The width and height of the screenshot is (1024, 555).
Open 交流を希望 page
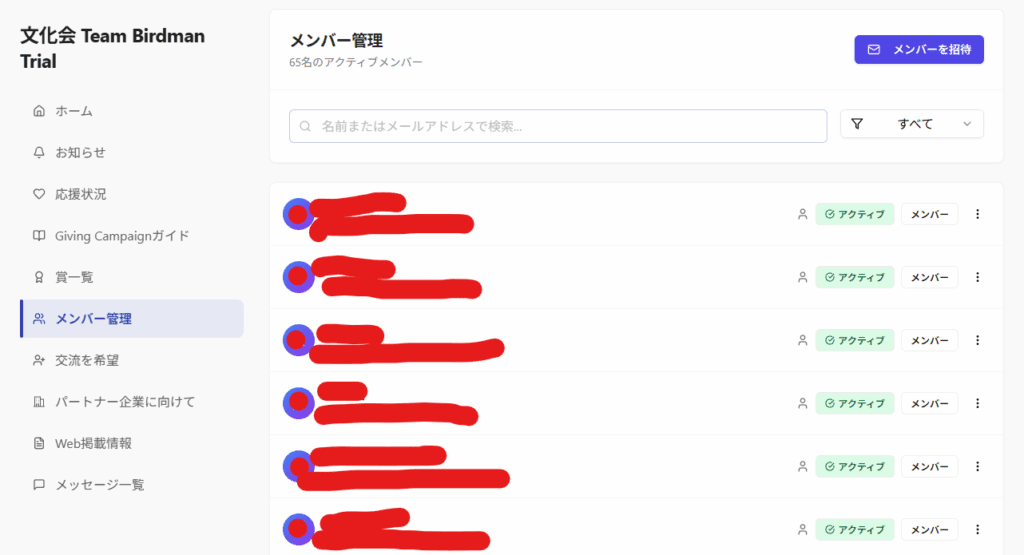pyautogui.click(x=87, y=360)
